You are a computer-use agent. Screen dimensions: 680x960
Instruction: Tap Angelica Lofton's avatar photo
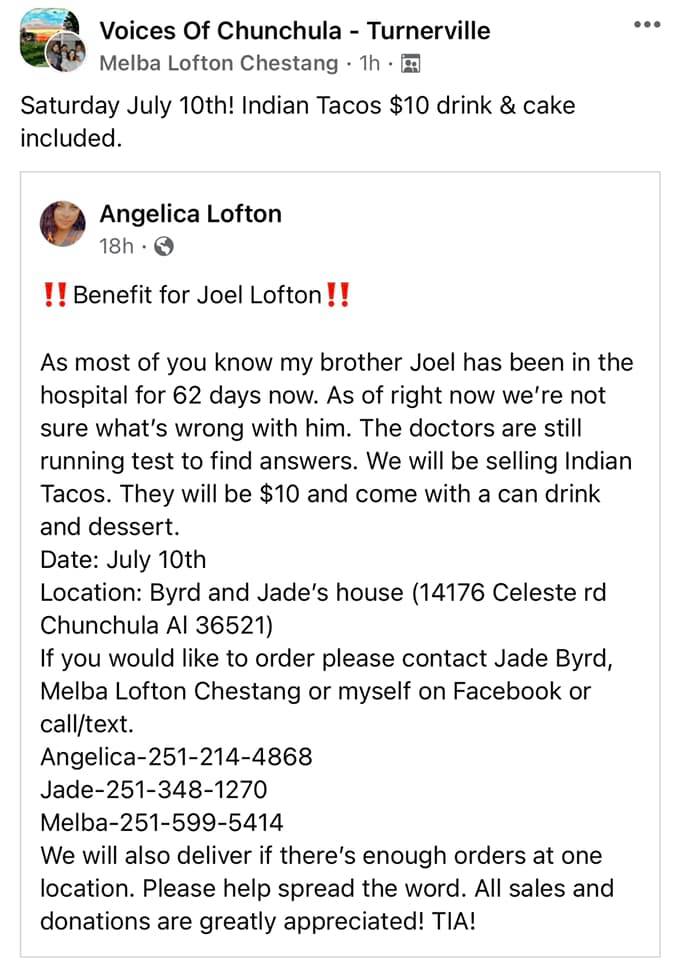click(x=63, y=222)
